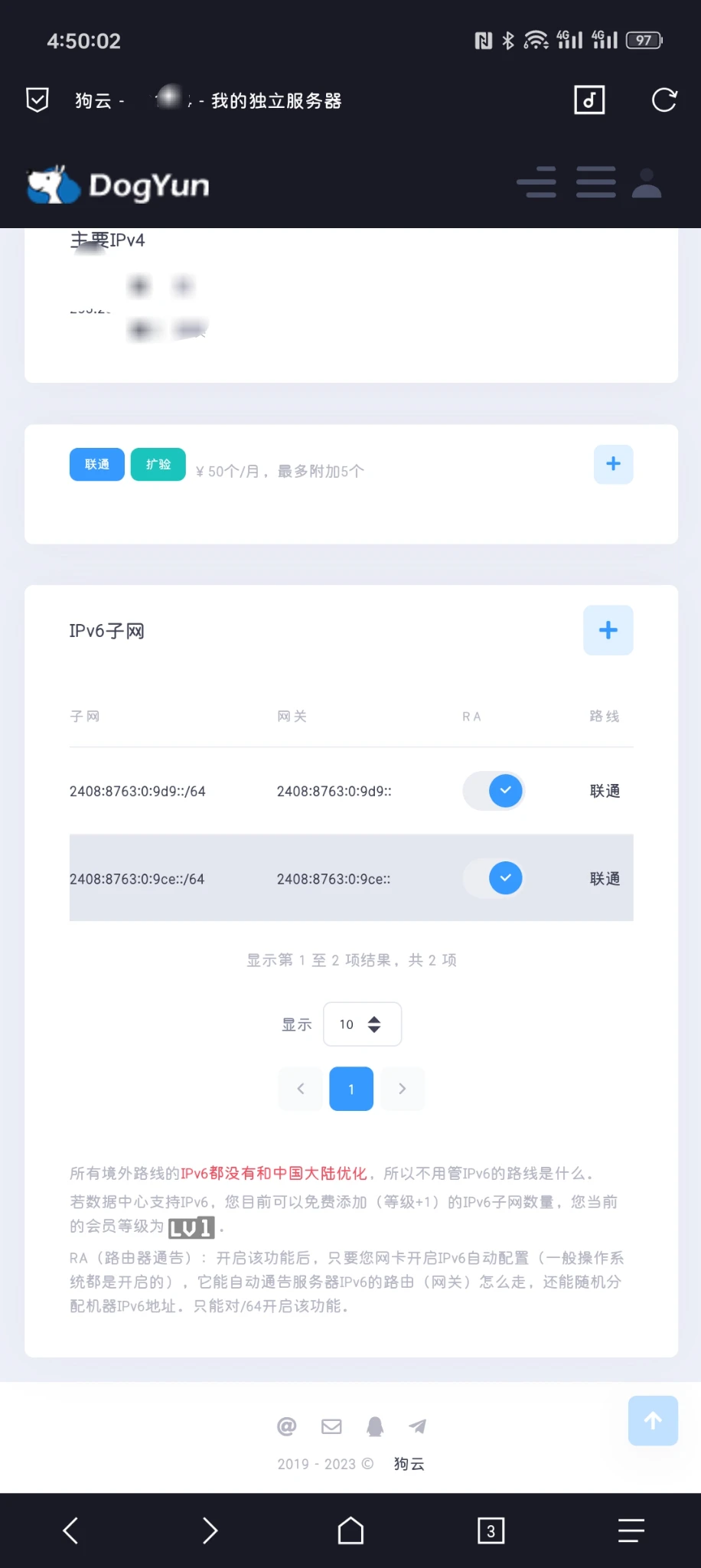The image size is (701, 1568).
Task: Go to browser home page
Action: tap(350, 1530)
